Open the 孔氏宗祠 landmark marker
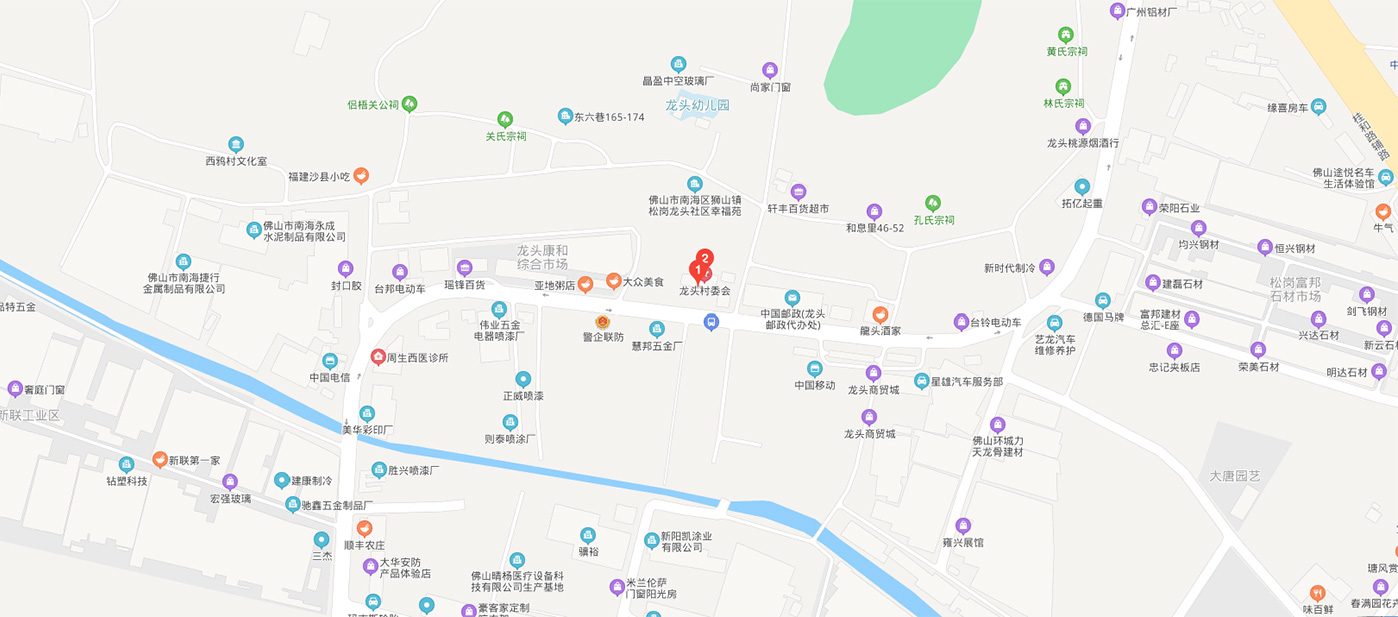 point(933,203)
